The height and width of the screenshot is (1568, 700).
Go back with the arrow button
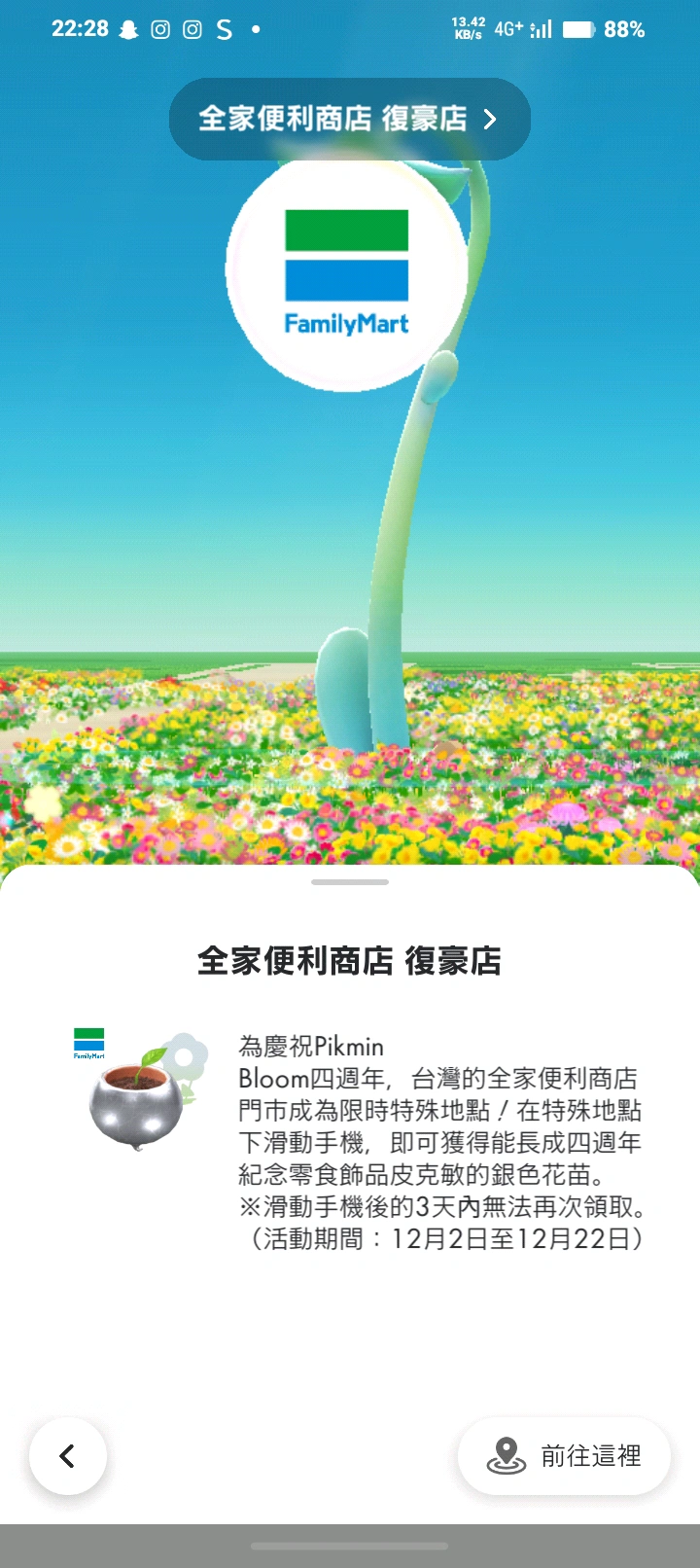click(x=68, y=1456)
